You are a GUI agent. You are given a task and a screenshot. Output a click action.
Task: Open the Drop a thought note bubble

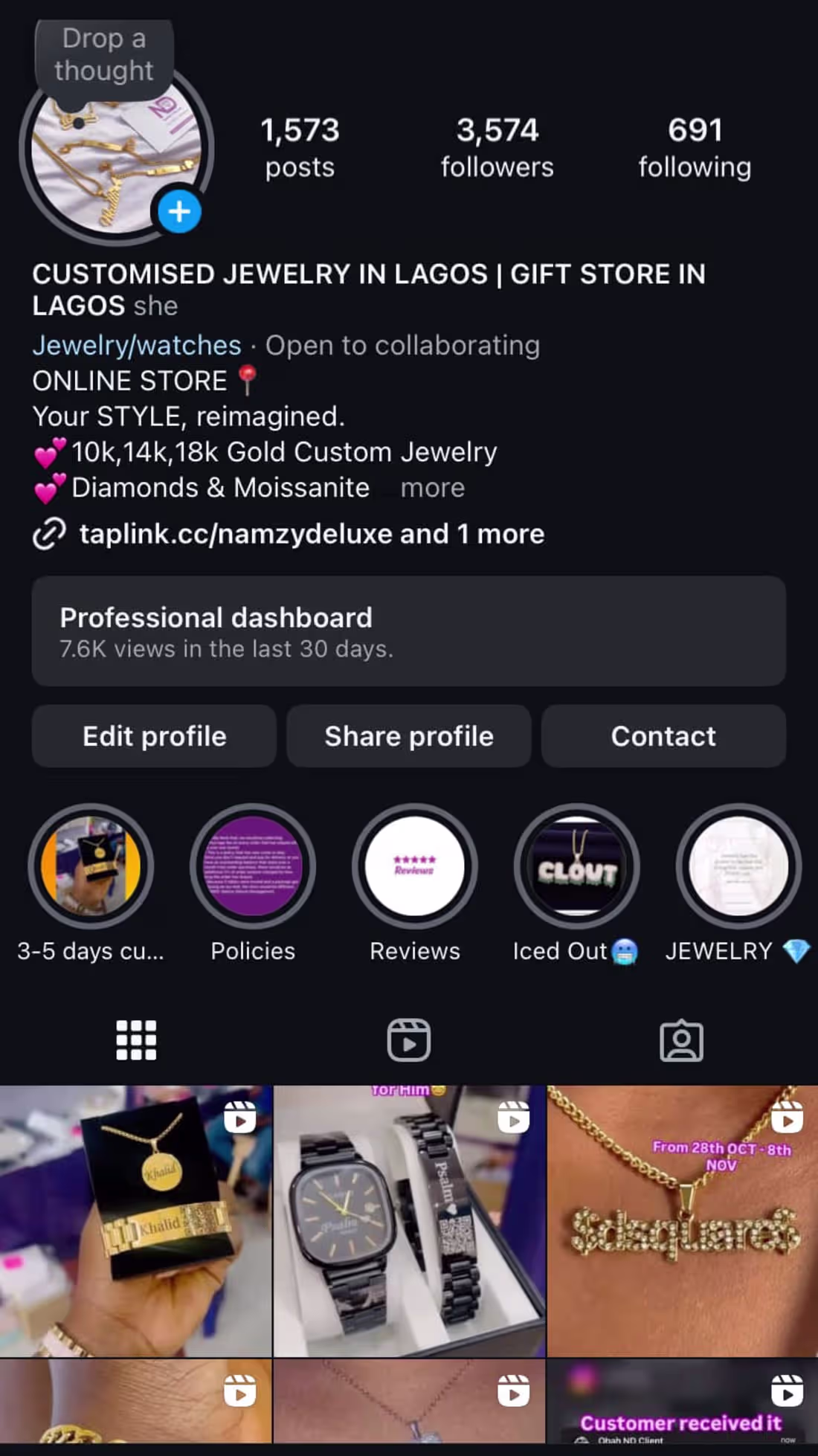[104, 56]
